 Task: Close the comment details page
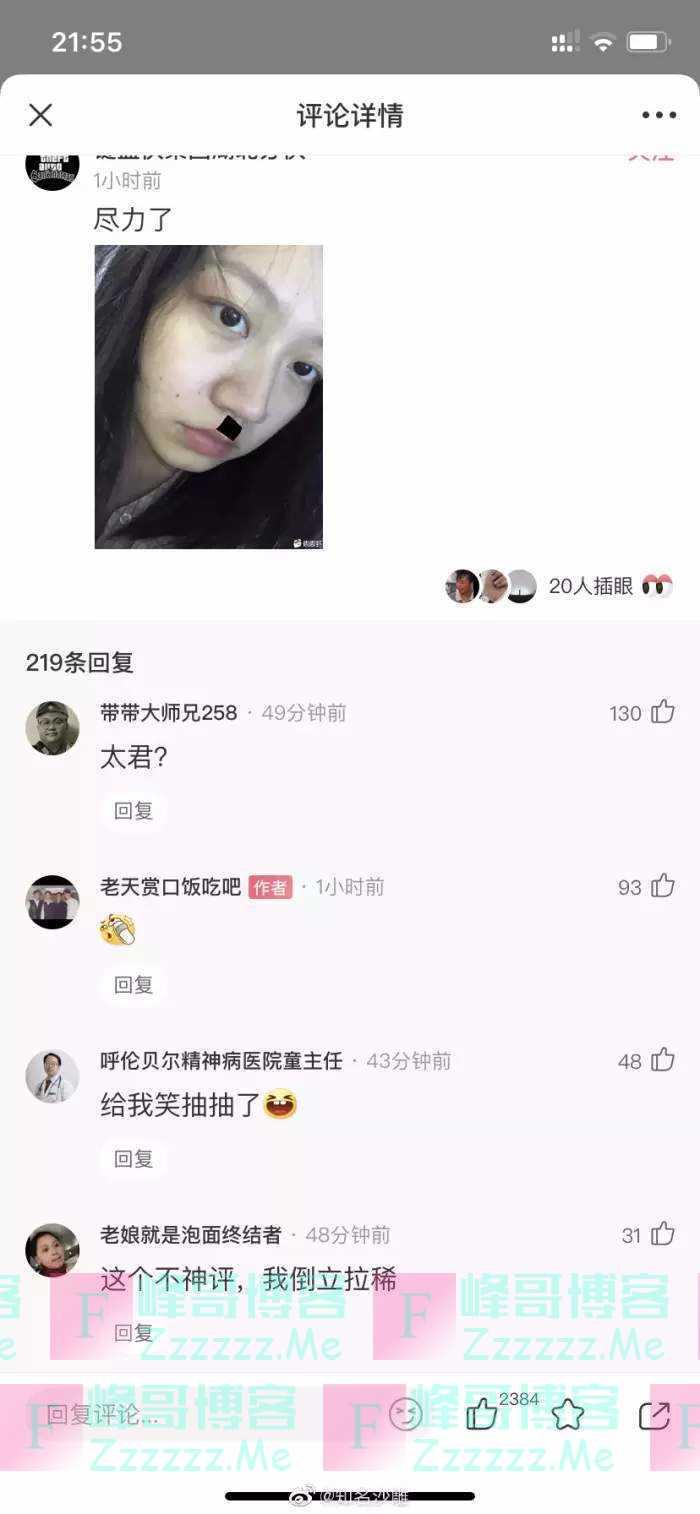click(40, 115)
